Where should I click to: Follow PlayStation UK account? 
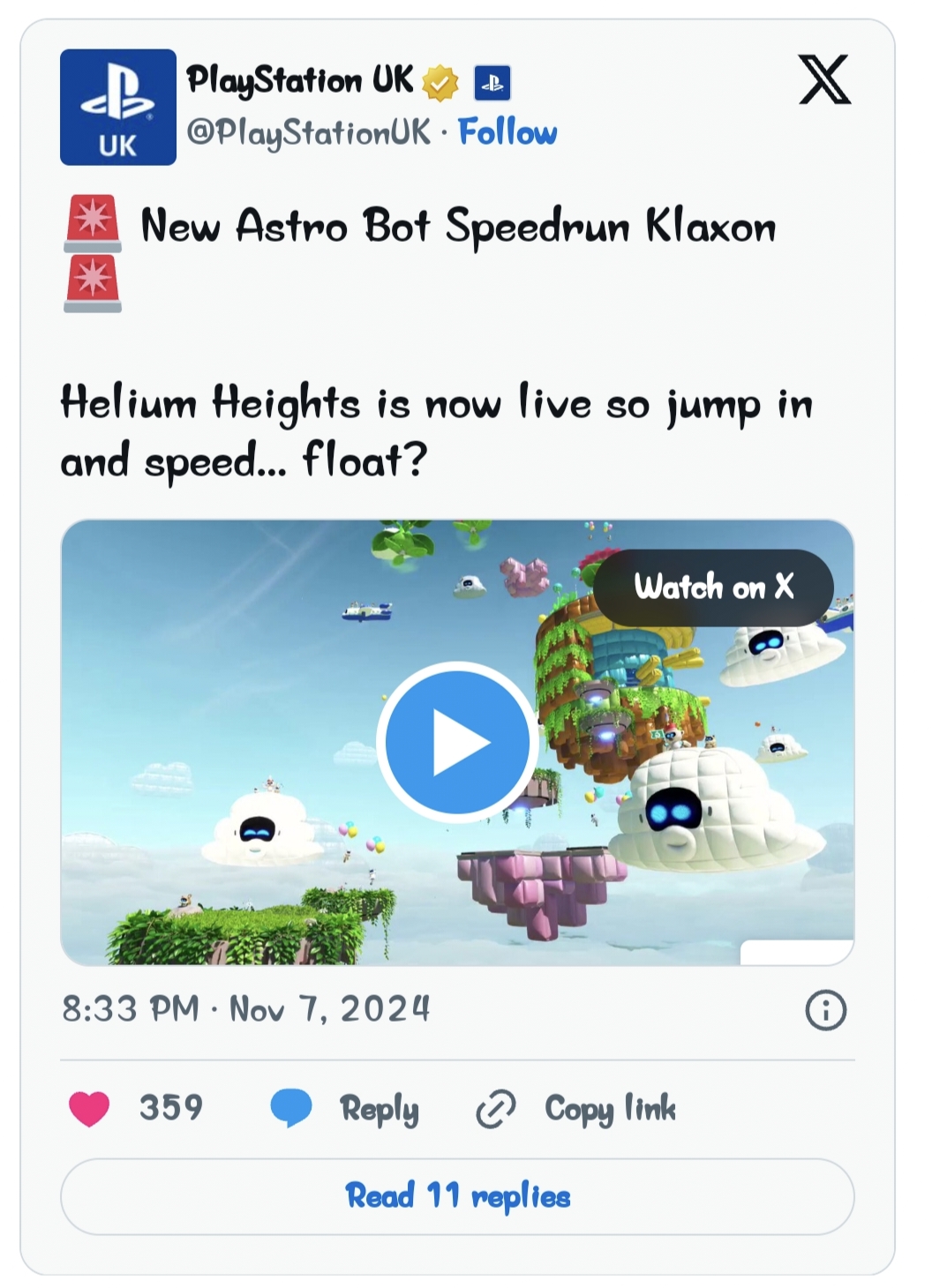[507, 132]
